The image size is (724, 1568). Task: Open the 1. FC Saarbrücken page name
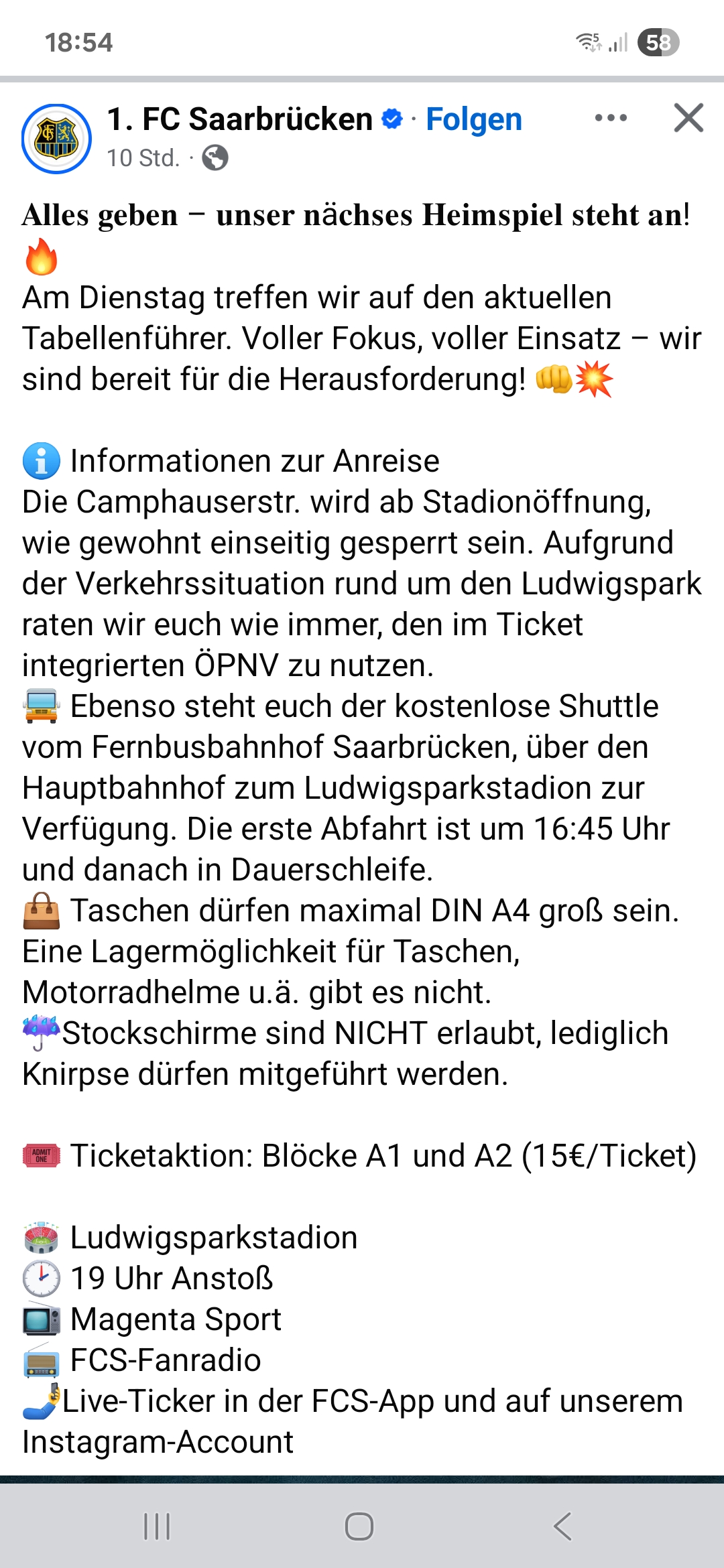pos(239,120)
